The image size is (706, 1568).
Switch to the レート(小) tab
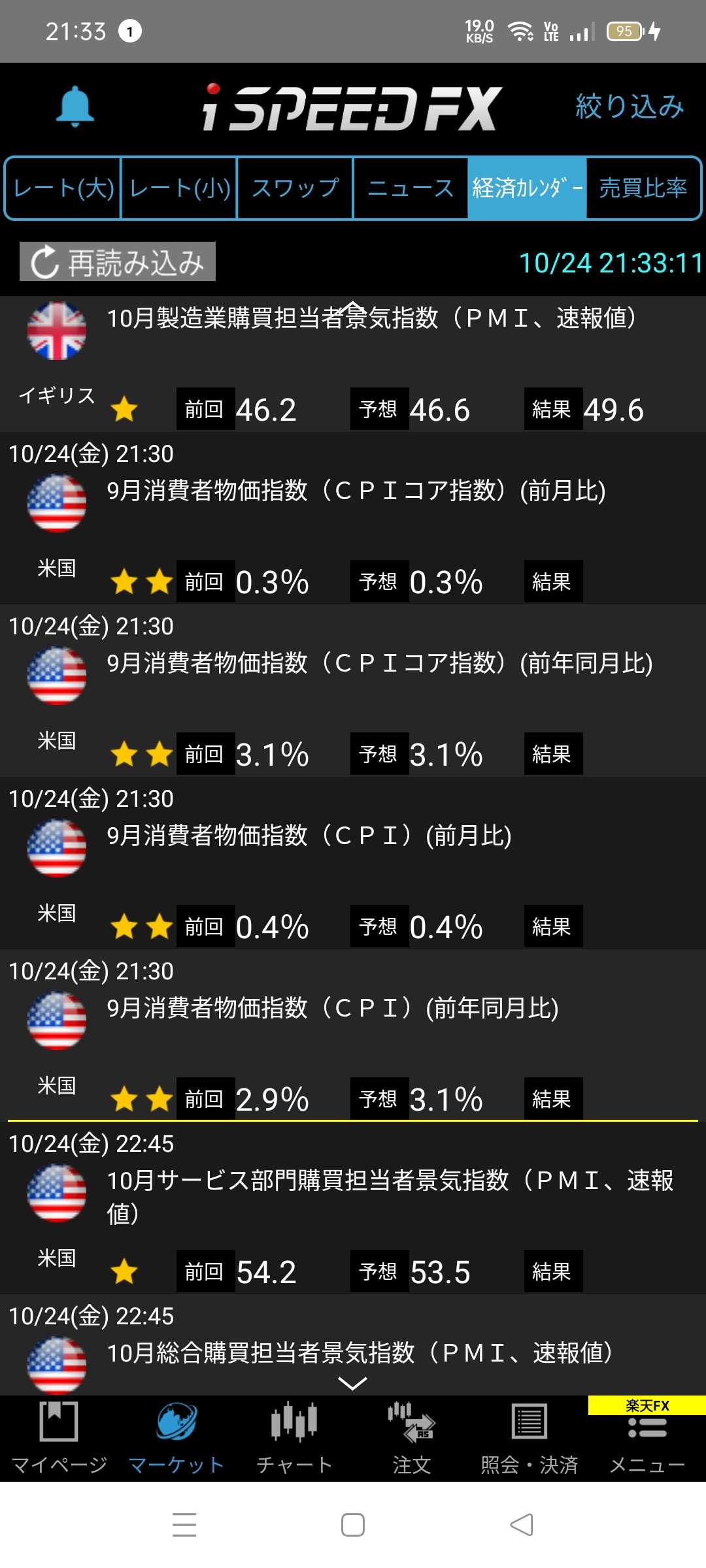click(x=180, y=188)
